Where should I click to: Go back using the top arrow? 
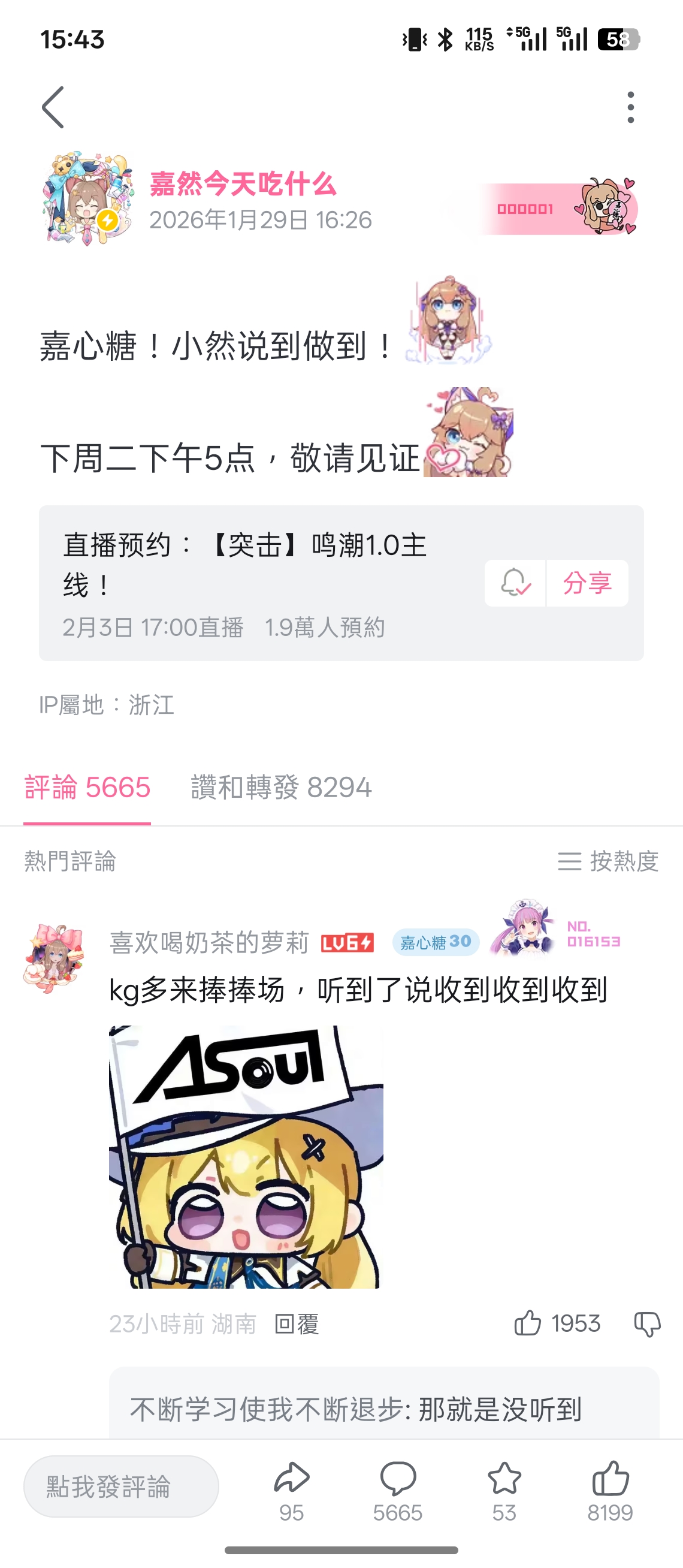53,107
